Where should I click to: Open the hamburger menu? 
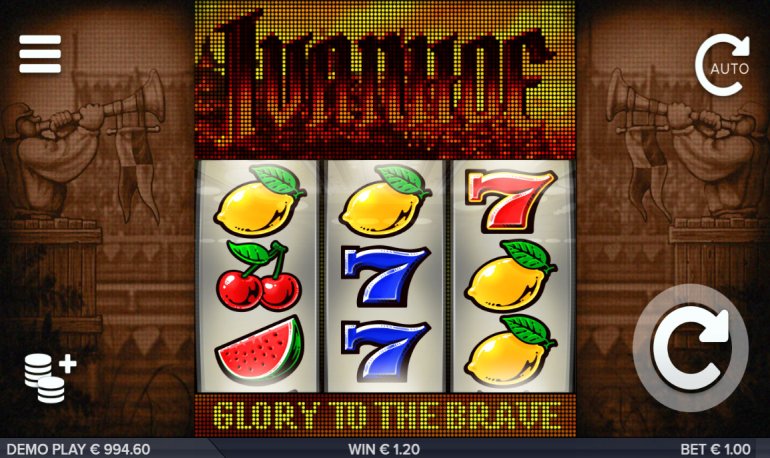(x=40, y=54)
